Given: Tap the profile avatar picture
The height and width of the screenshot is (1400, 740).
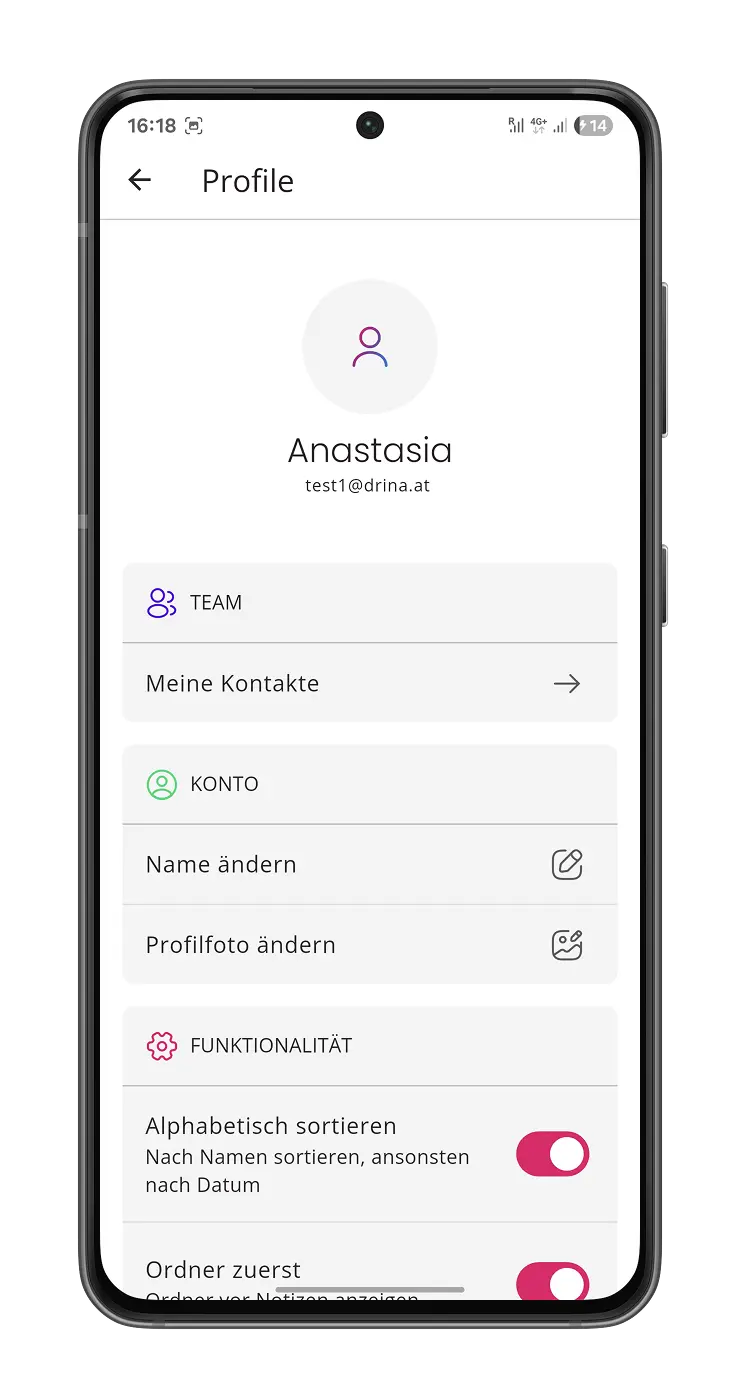Looking at the screenshot, I should (x=369, y=346).
